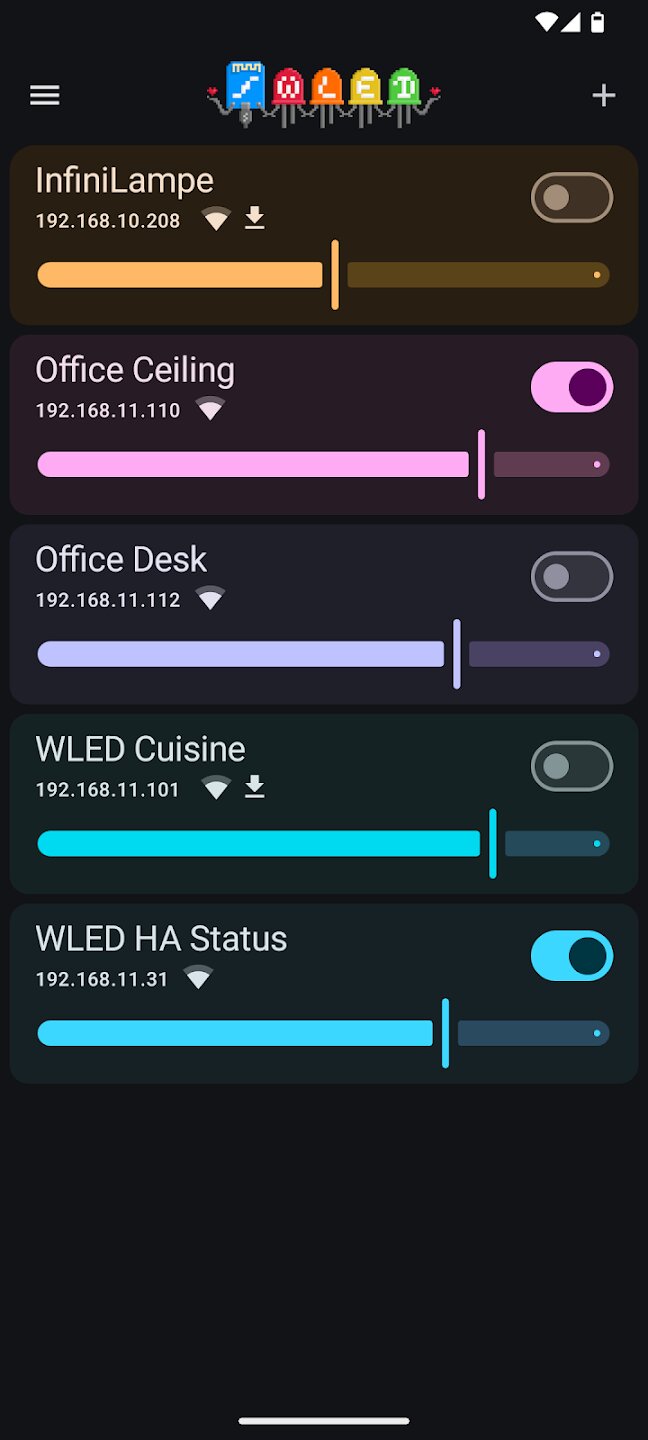Turn on the InfiniLampe power switch

point(571,197)
